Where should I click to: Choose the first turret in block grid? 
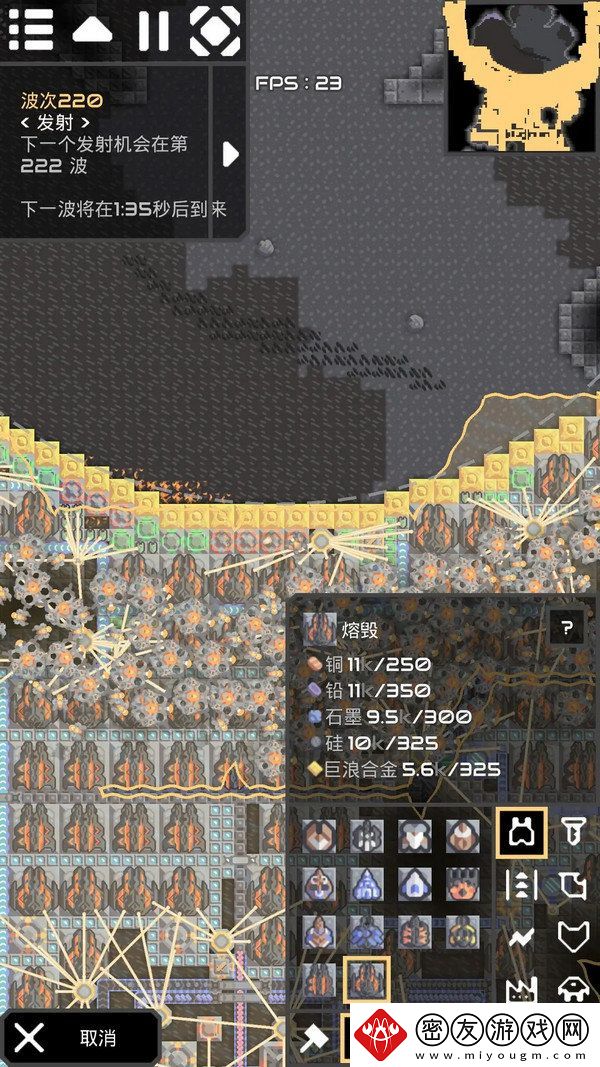320,836
